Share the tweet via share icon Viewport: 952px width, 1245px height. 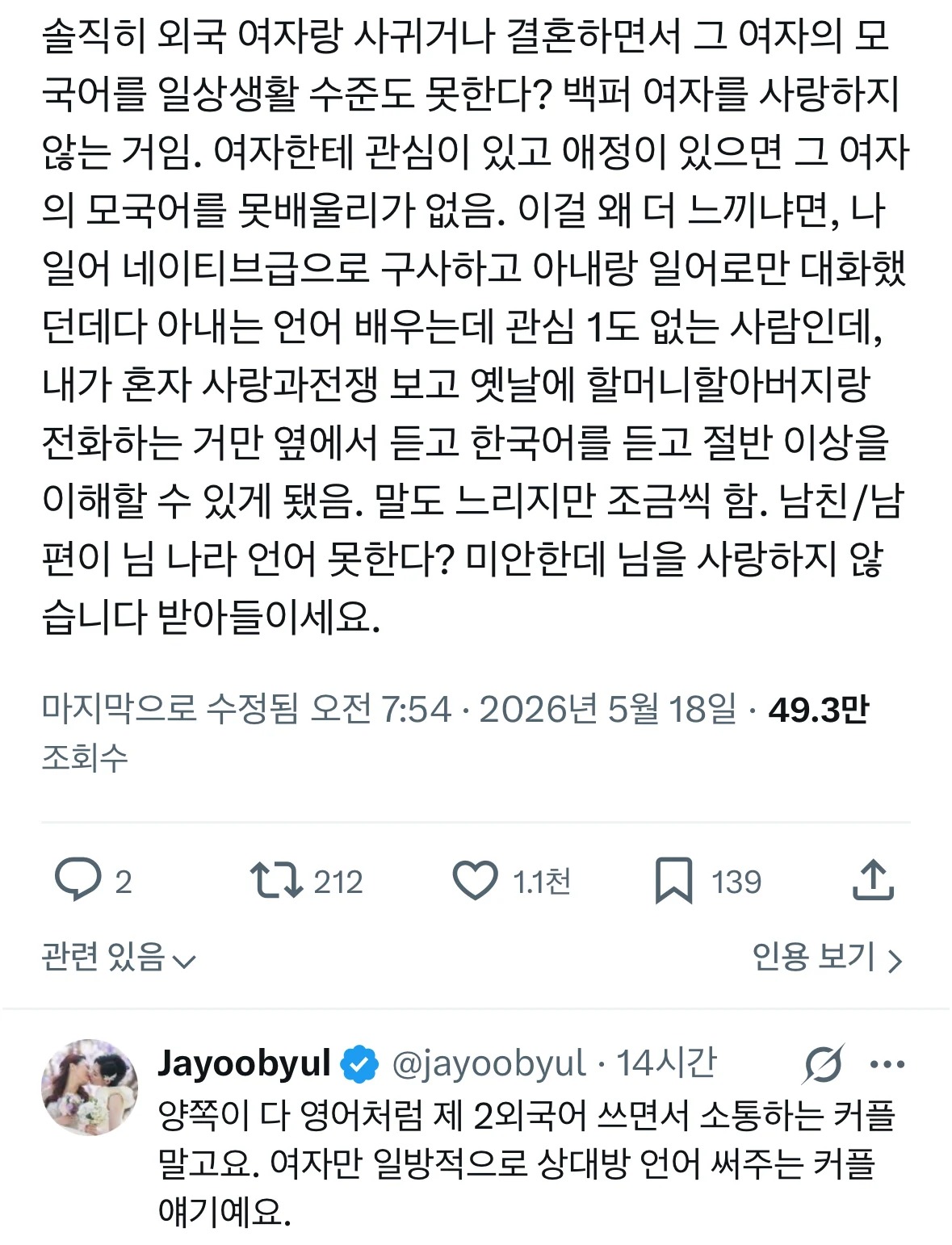(873, 879)
